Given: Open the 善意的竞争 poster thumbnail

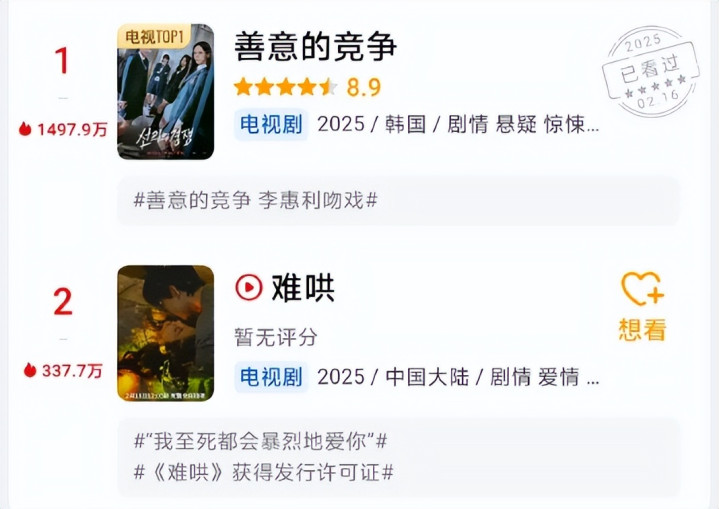Looking at the screenshot, I should pyautogui.click(x=166, y=92).
